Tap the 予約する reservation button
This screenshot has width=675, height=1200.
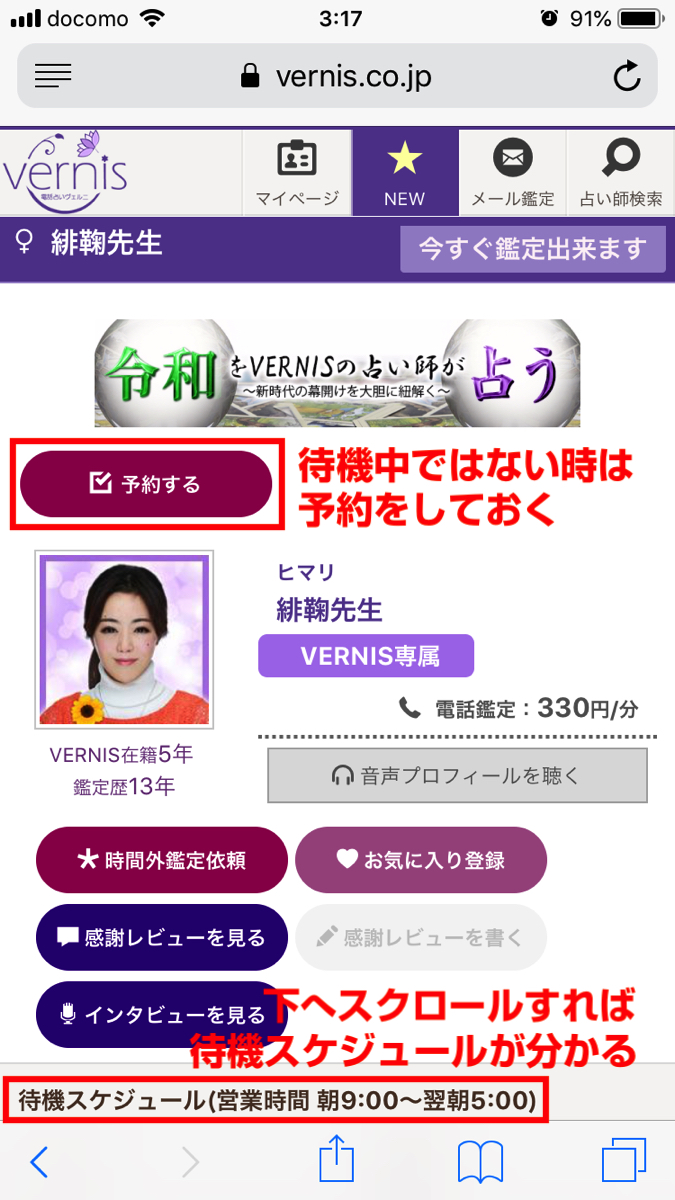tap(146, 484)
